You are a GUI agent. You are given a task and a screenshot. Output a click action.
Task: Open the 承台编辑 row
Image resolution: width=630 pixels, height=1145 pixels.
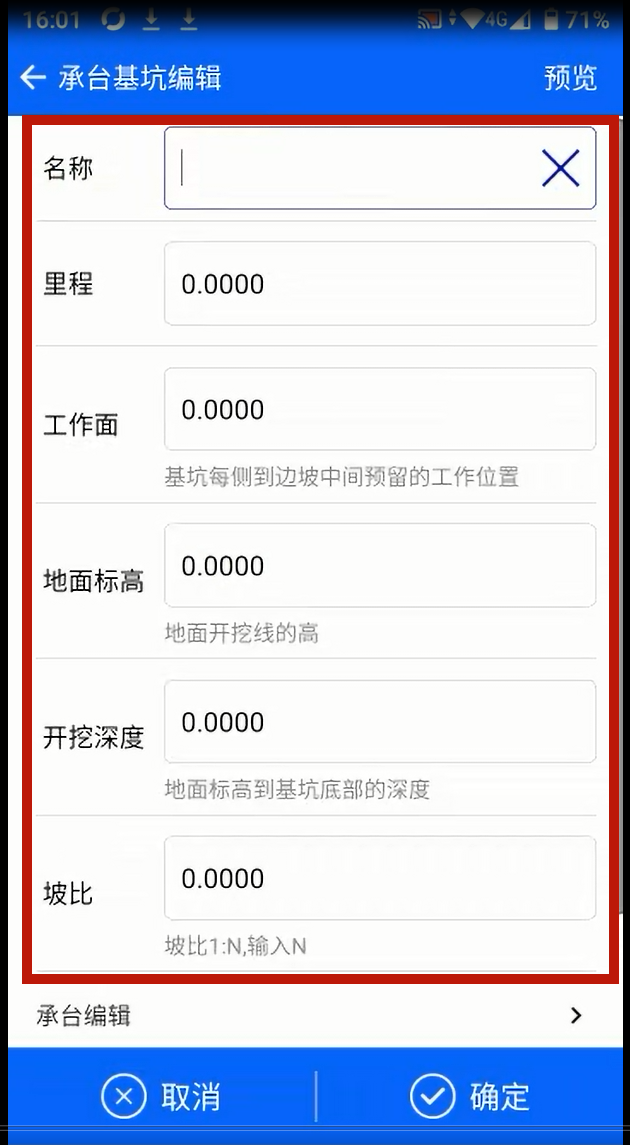pyautogui.click(x=315, y=1015)
